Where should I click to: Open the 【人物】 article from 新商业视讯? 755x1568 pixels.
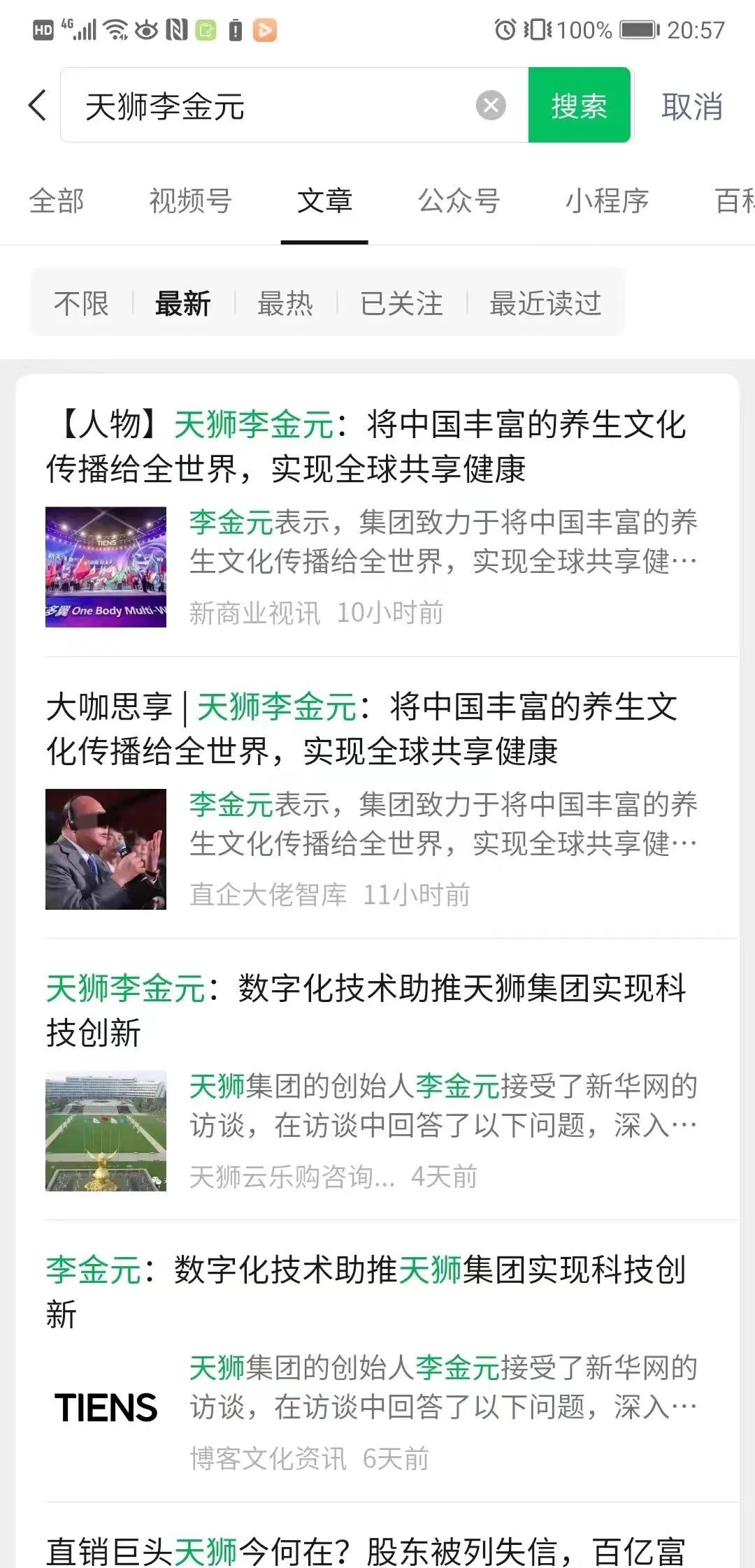tap(366, 447)
